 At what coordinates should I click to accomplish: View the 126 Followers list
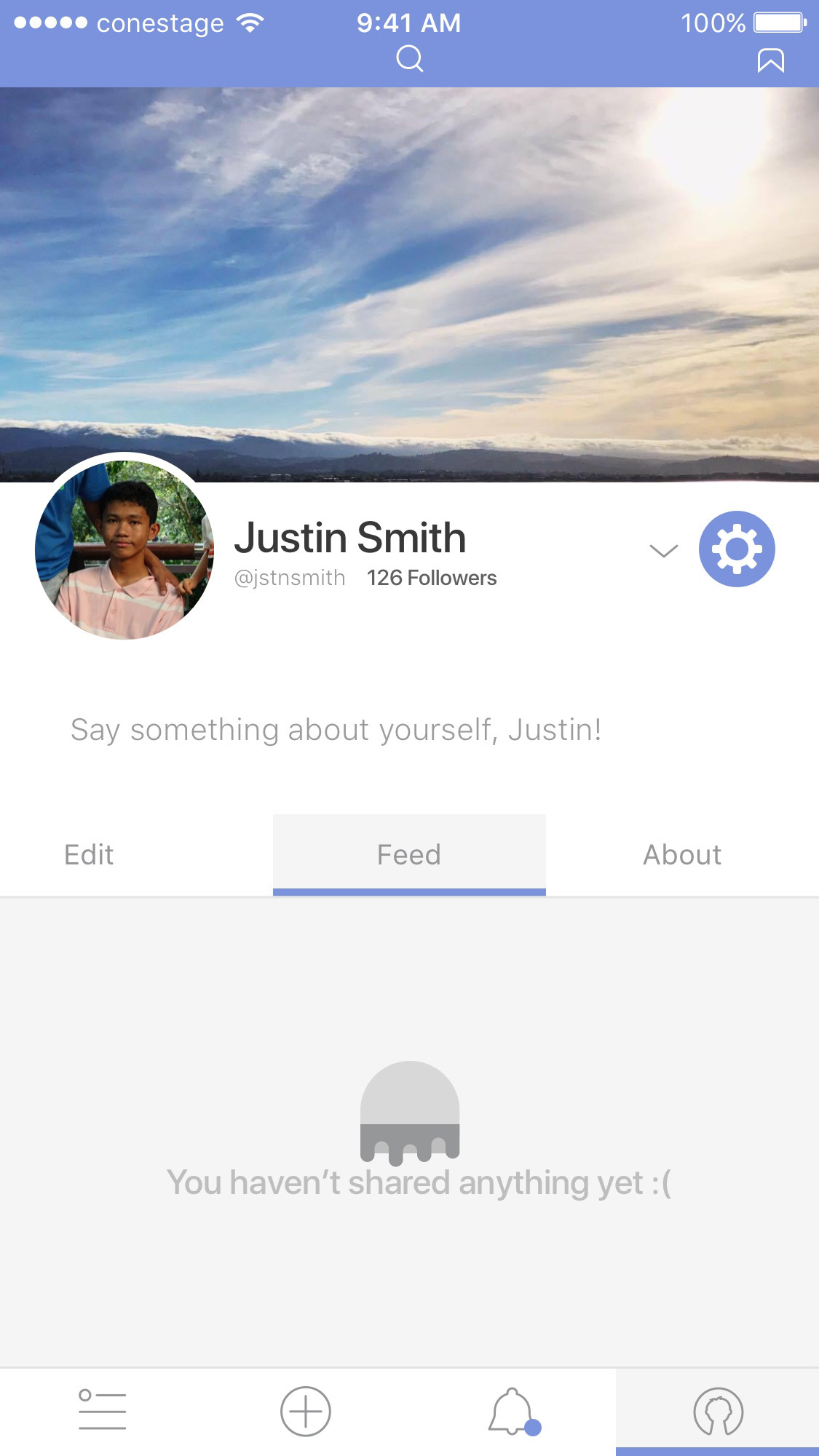click(x=432, y=578)
